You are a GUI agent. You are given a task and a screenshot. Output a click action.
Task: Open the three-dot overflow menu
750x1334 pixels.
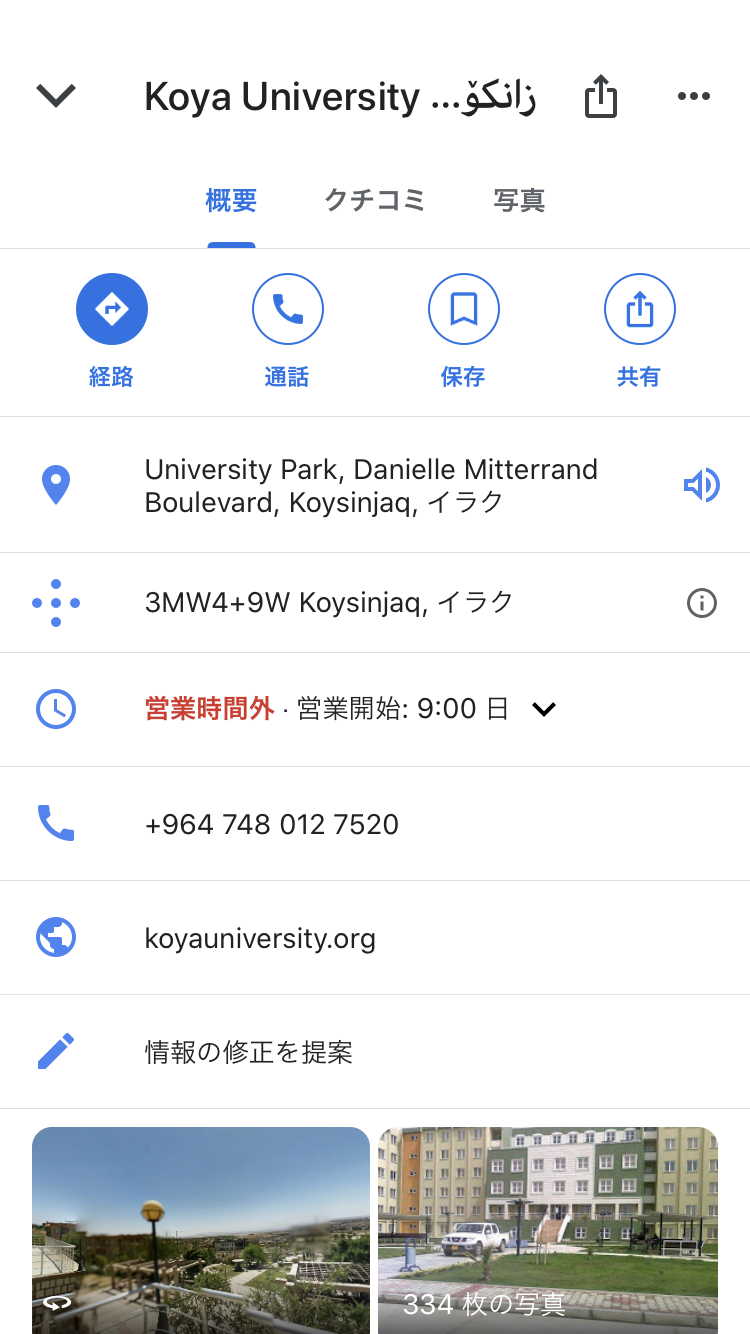693,96
